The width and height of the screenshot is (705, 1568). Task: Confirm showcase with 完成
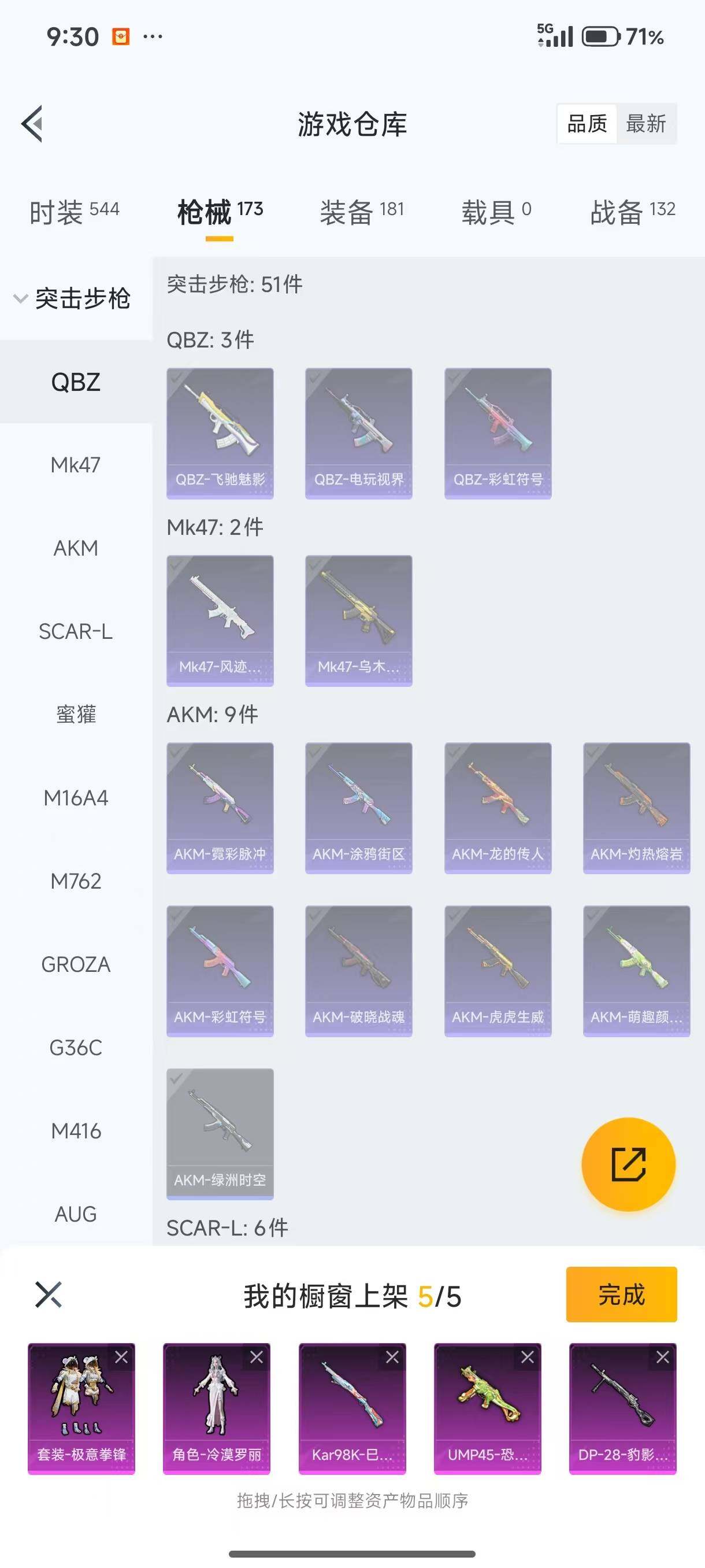click(621, 1294)
